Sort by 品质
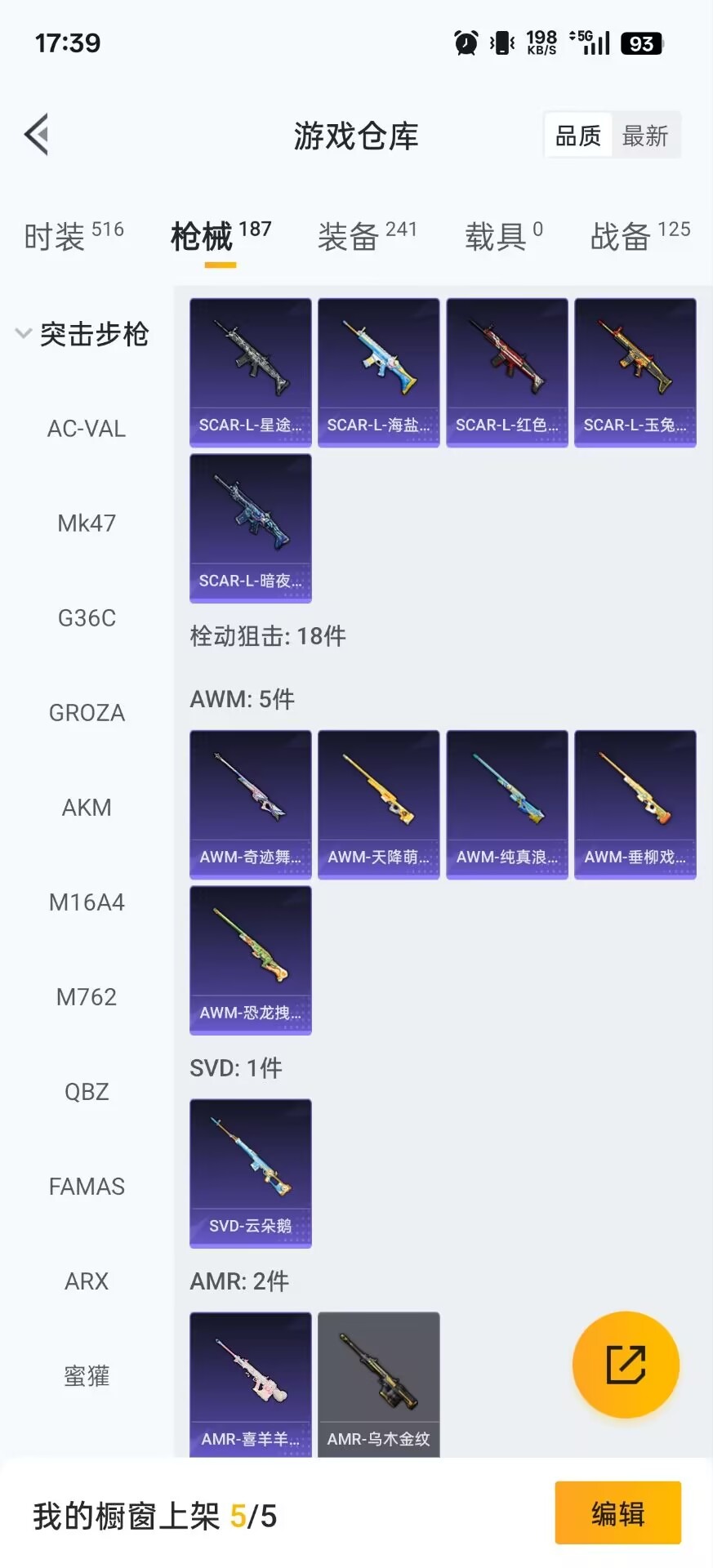 pyautogui.click(x=578, y=136)
